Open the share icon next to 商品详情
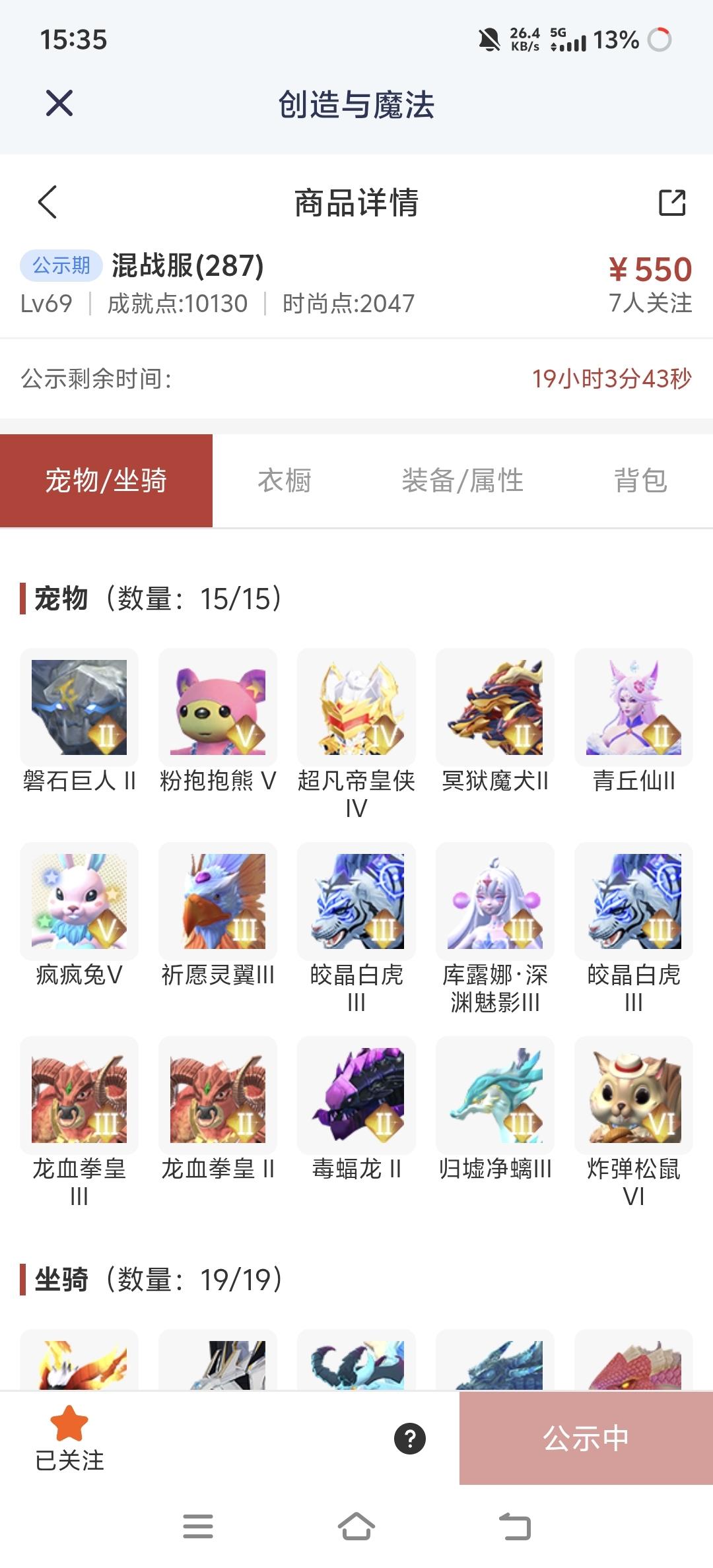The image size is (713, 1568). pos(672,204)
